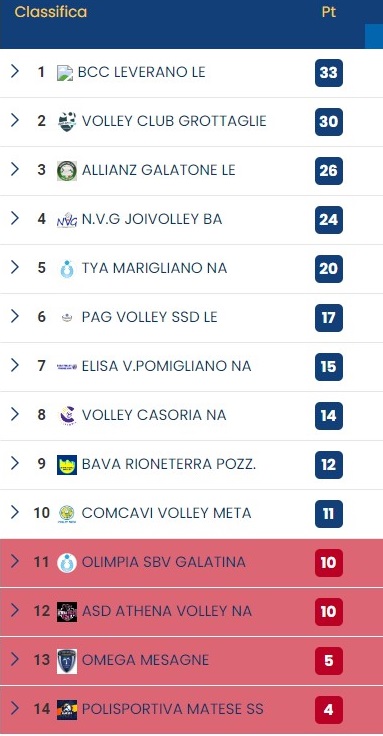Expand POLISPORTIVA MATESE SS details
This screenshot has height=736, width=383.
tap(15, 708)
